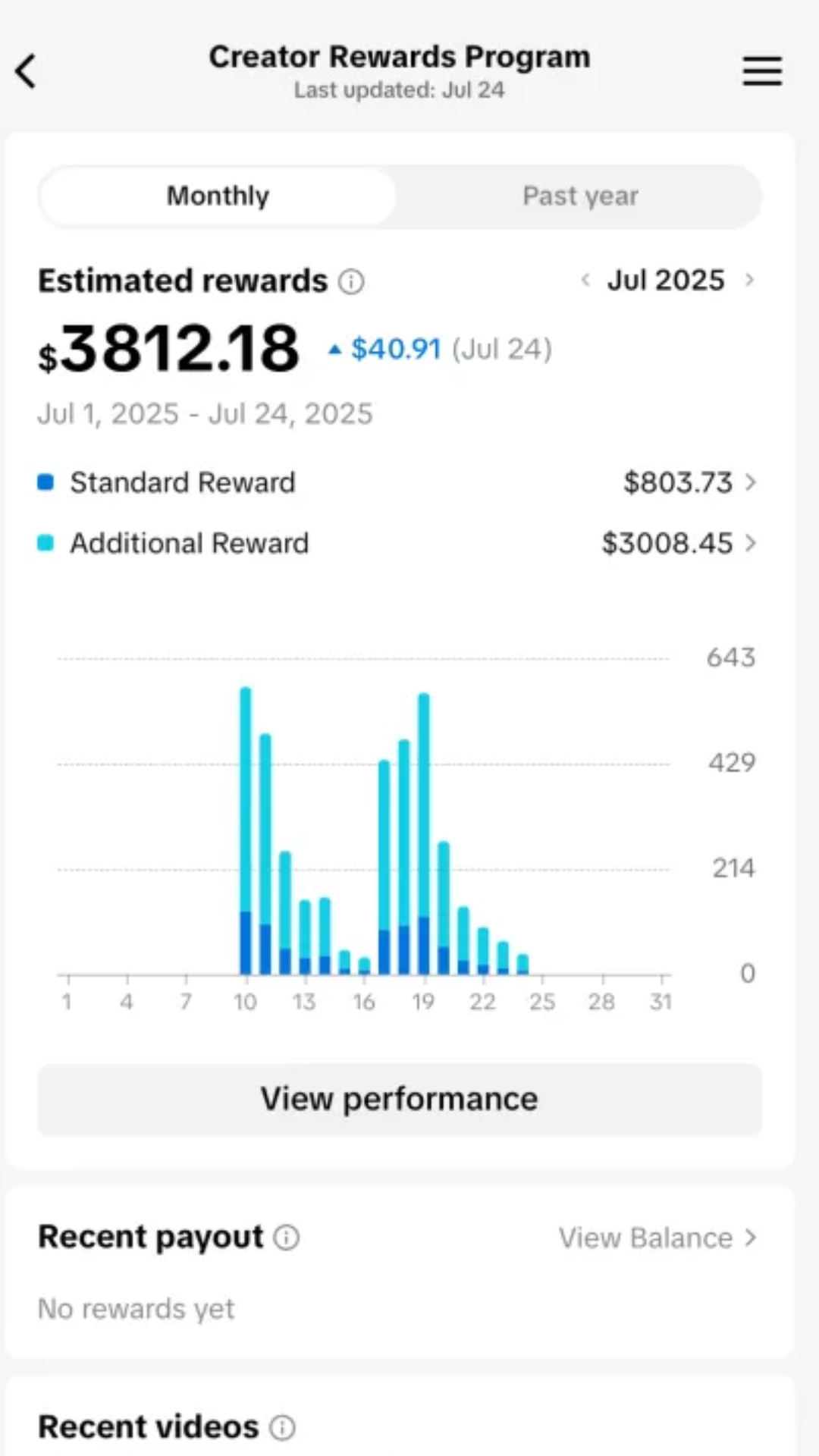Go to the previous month before Jul 2025
Image resolution: width=819 pixels, height=1456 pixels.
tap(585, 280)
